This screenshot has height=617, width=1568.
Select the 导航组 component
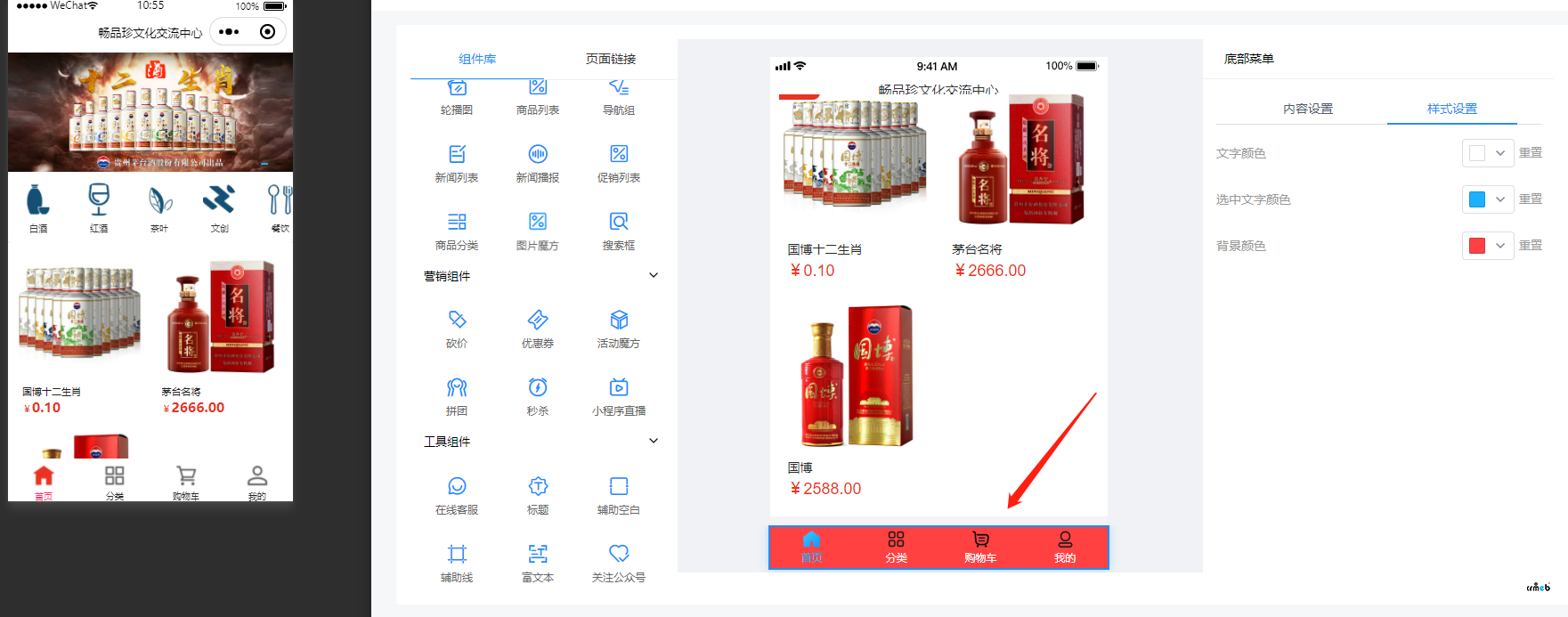coord(619,96)
